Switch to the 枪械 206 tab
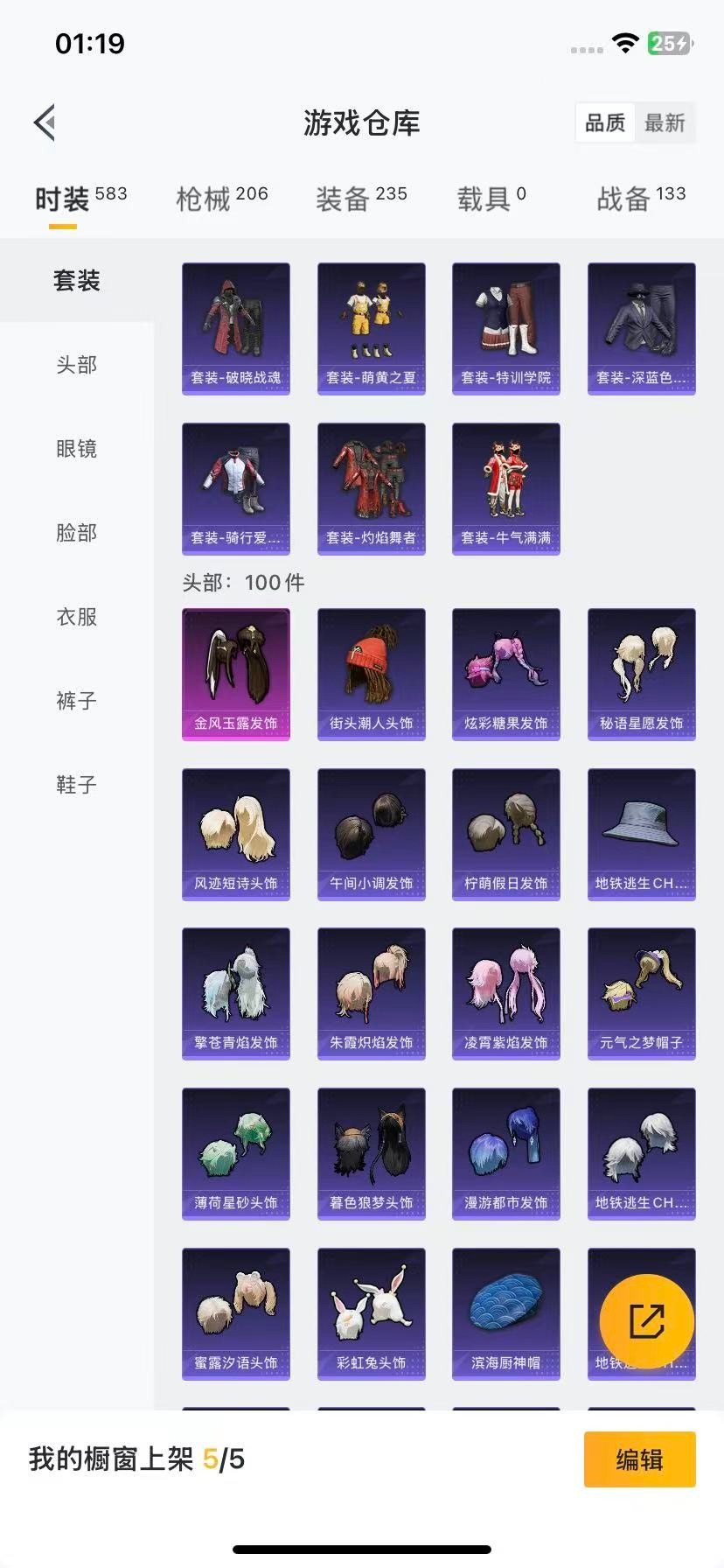Image resolution: width=724 pixels, height=1568 pixels. (223, 198)
